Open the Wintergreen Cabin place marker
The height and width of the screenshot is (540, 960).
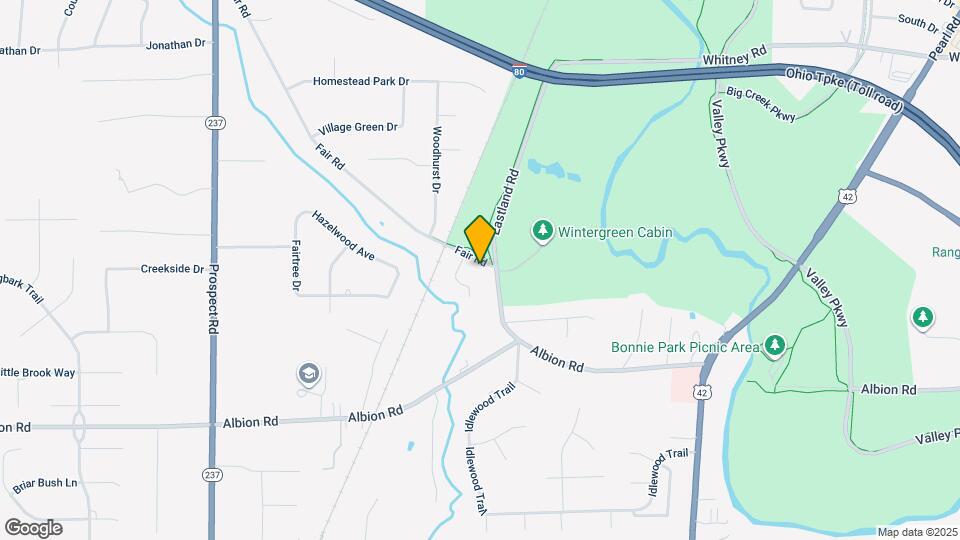543,232
